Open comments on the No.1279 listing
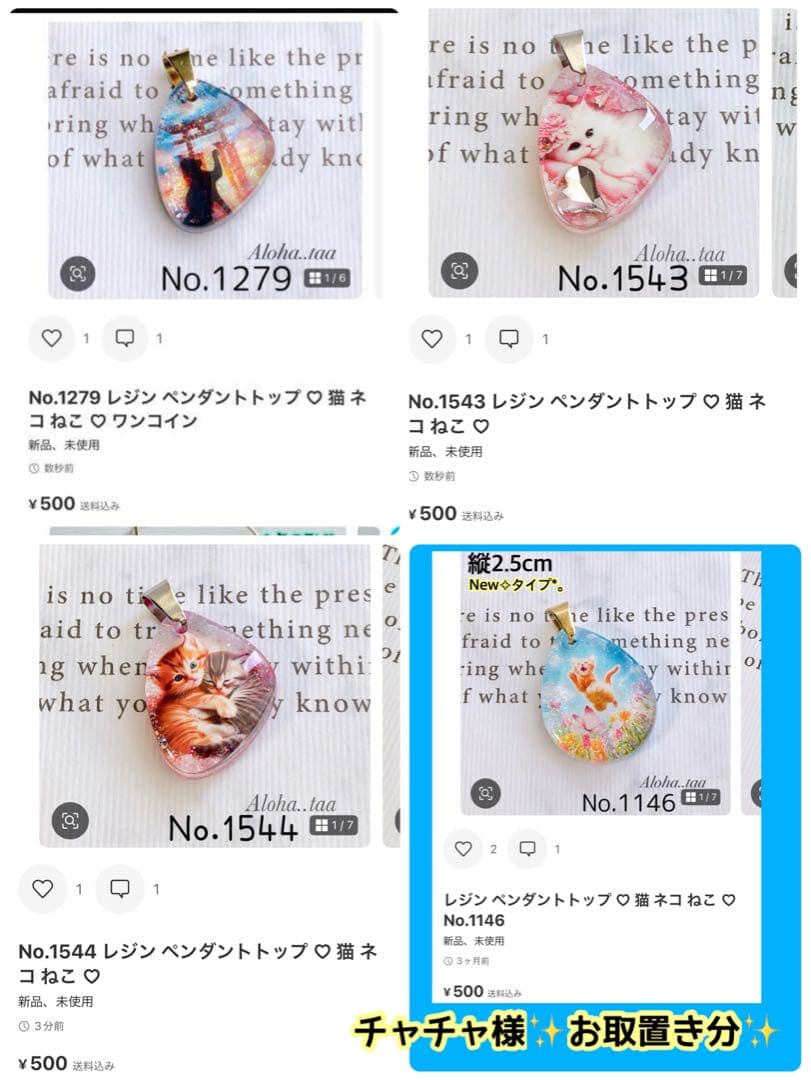 point(125,338)
